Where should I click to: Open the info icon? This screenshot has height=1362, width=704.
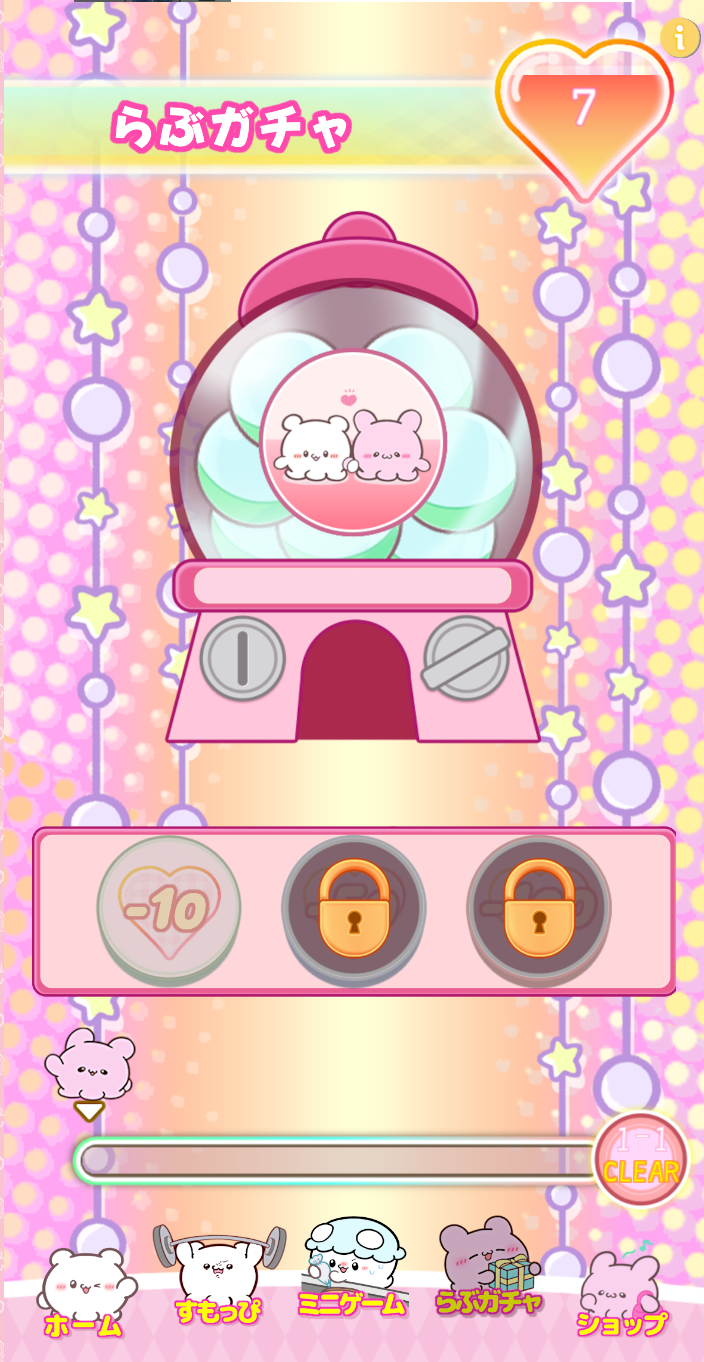pyautogui.click(x=680, y=38)
